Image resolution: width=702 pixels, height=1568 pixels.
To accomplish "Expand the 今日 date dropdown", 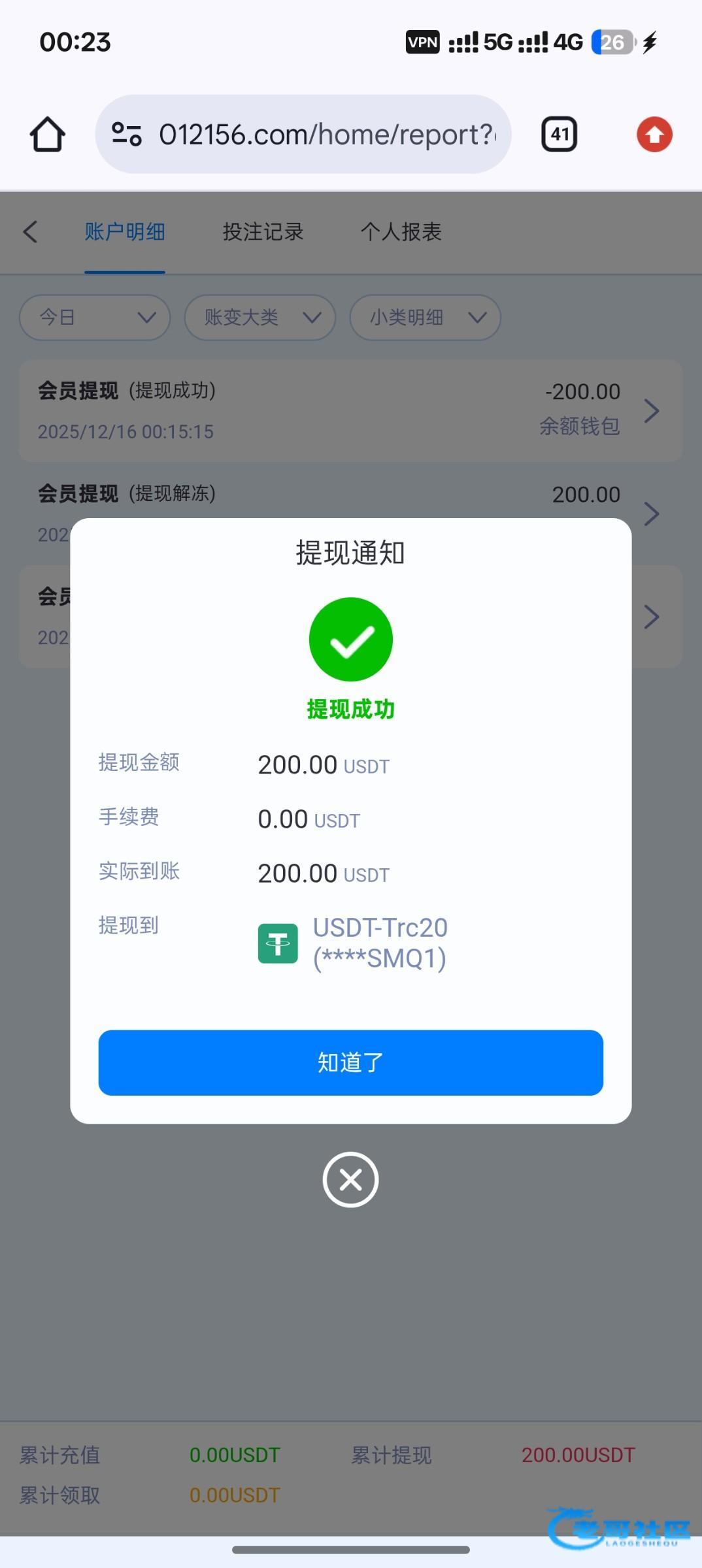I will pos(95,318).
